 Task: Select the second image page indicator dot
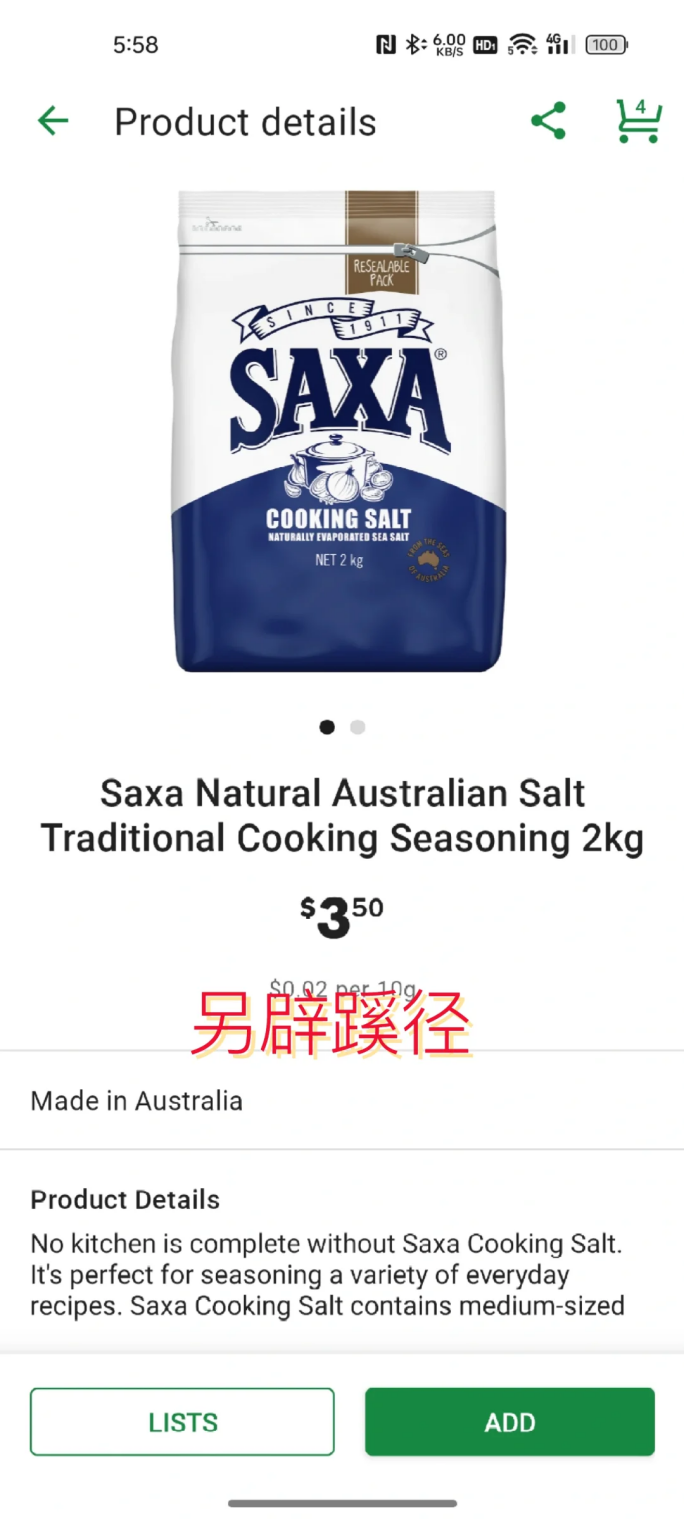[x=358, y=727]
